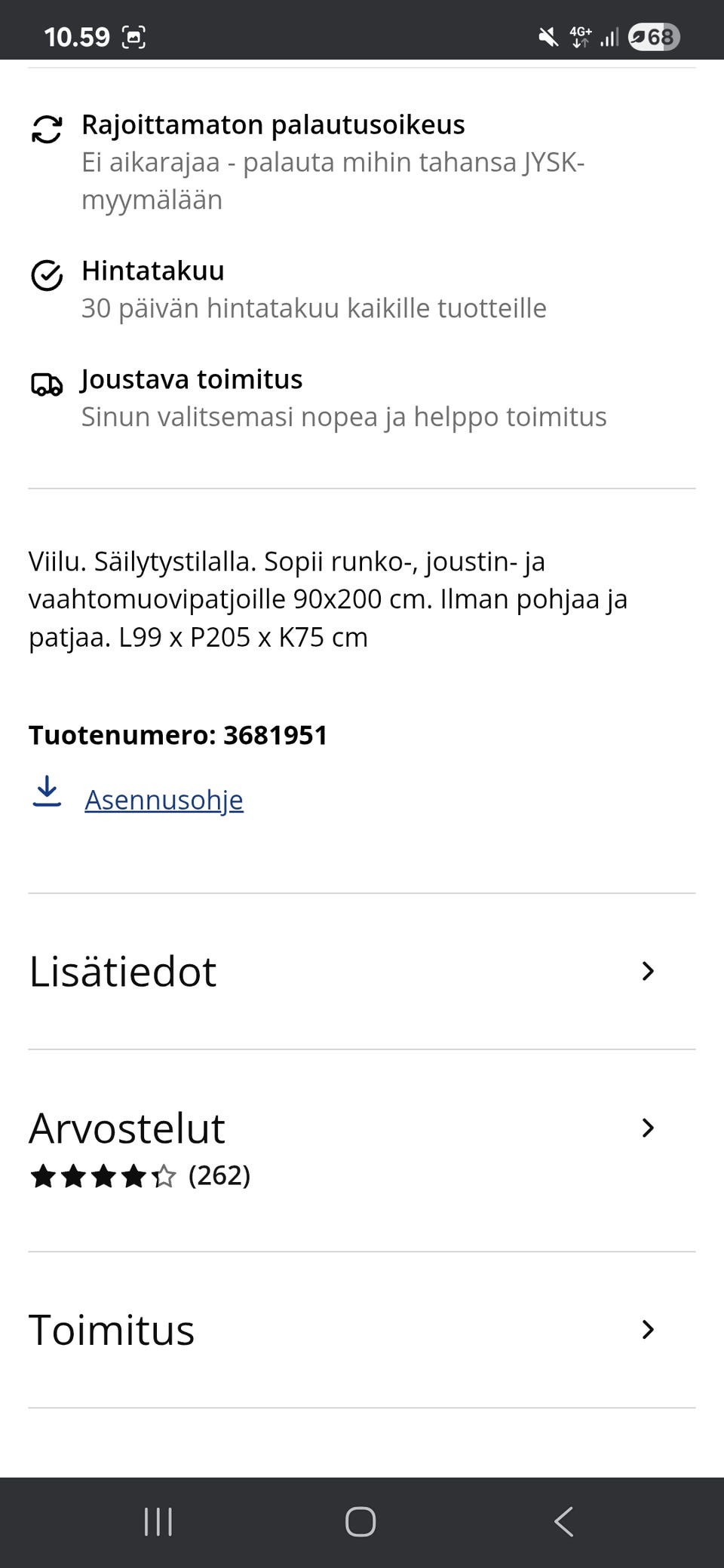
Task: Click the empty fifth rating star
Action: click(x=164, y=1174)
